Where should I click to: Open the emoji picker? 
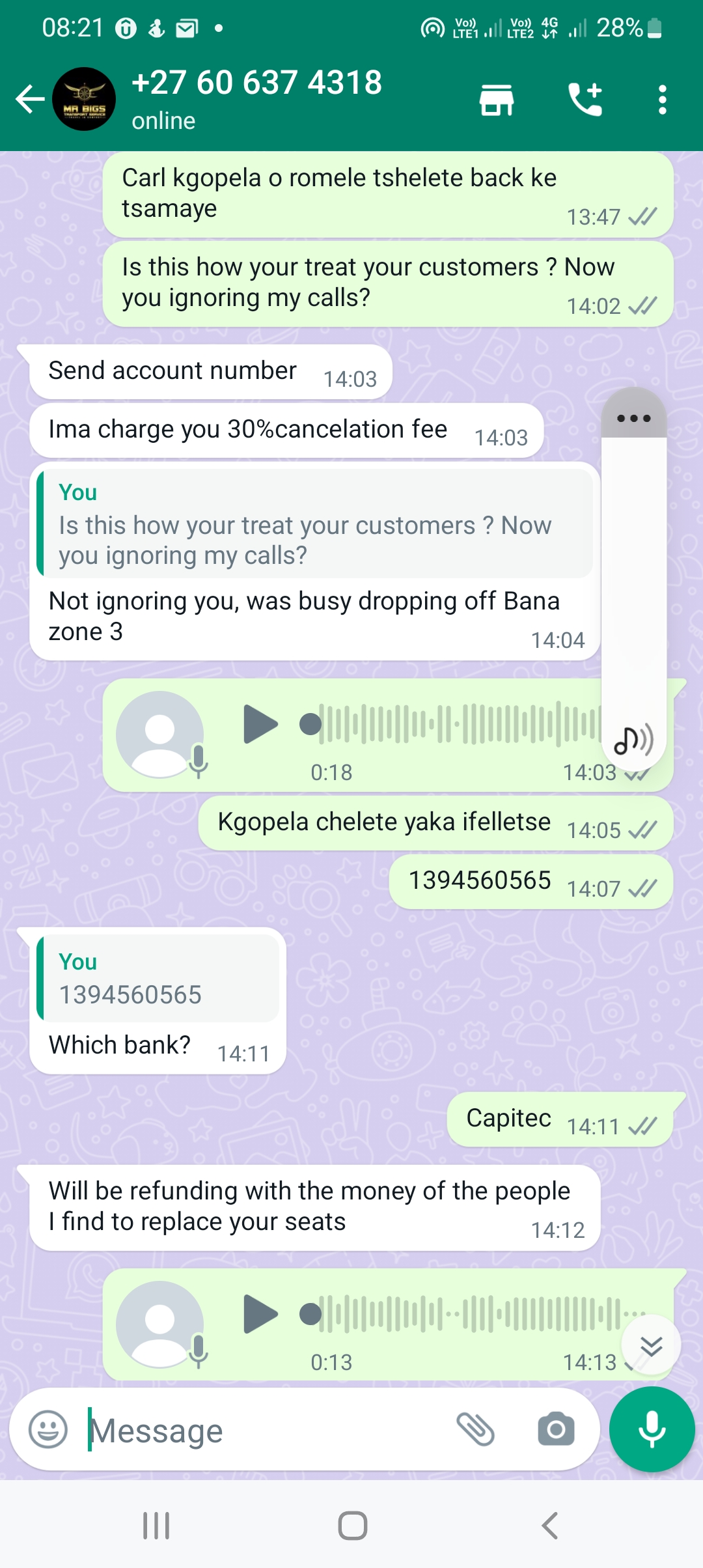(48, 1430)
